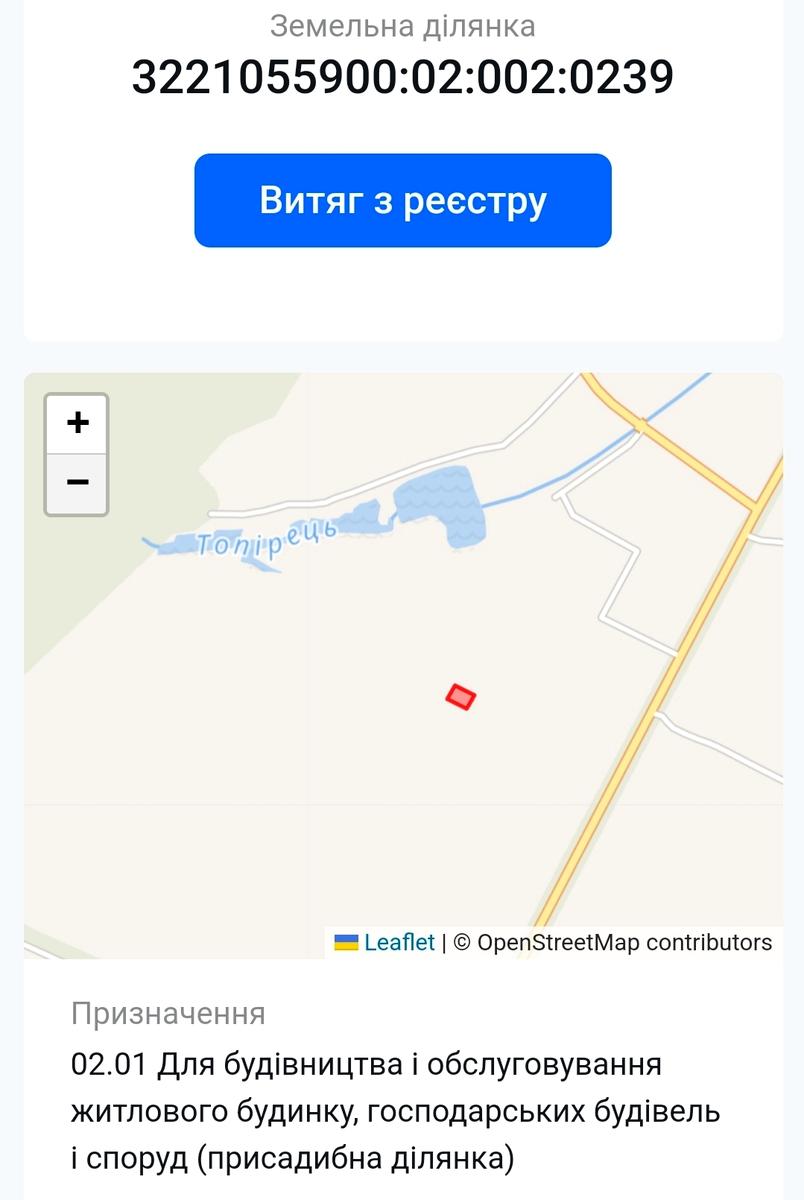The width and height of the screenshot is (804, 1200).
Task: Open the Leaflet link
Action: click(399, 942)
